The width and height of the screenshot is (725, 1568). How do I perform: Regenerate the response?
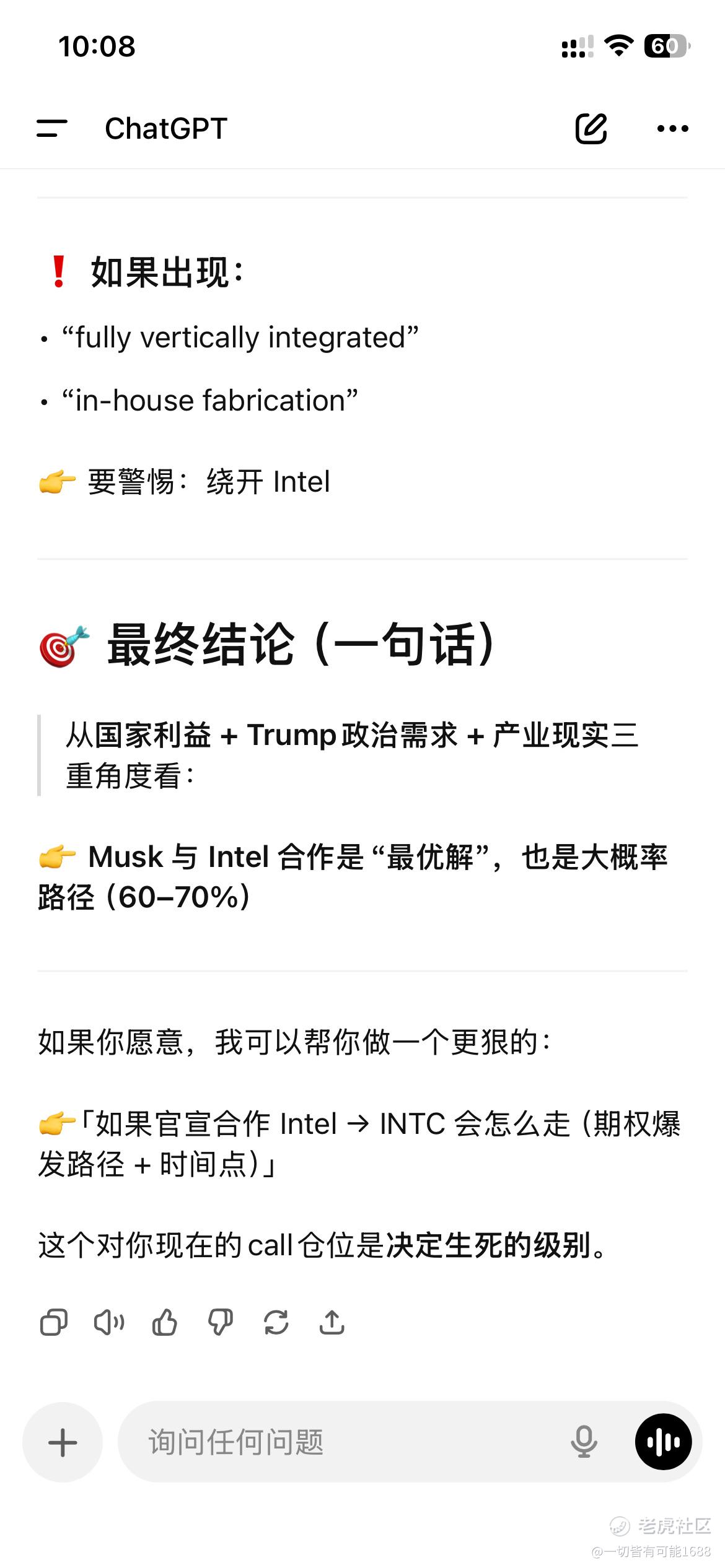(276, 1323)
